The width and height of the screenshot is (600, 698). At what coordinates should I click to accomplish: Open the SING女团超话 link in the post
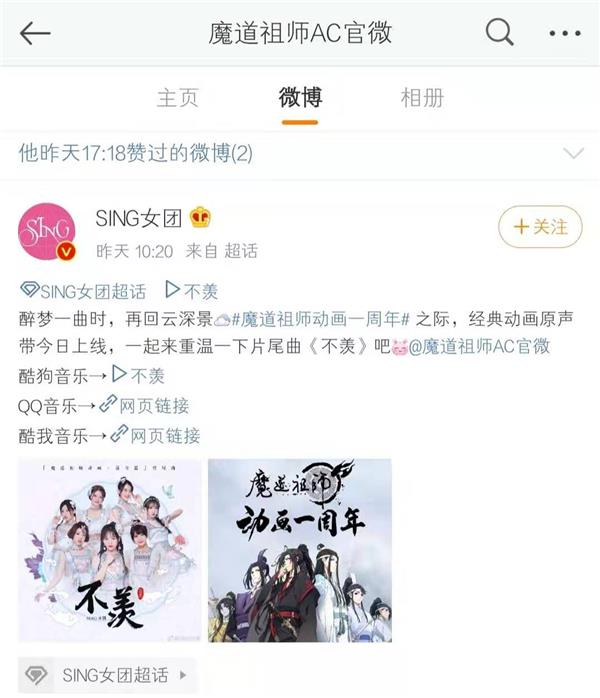click(x=83, y=291)
